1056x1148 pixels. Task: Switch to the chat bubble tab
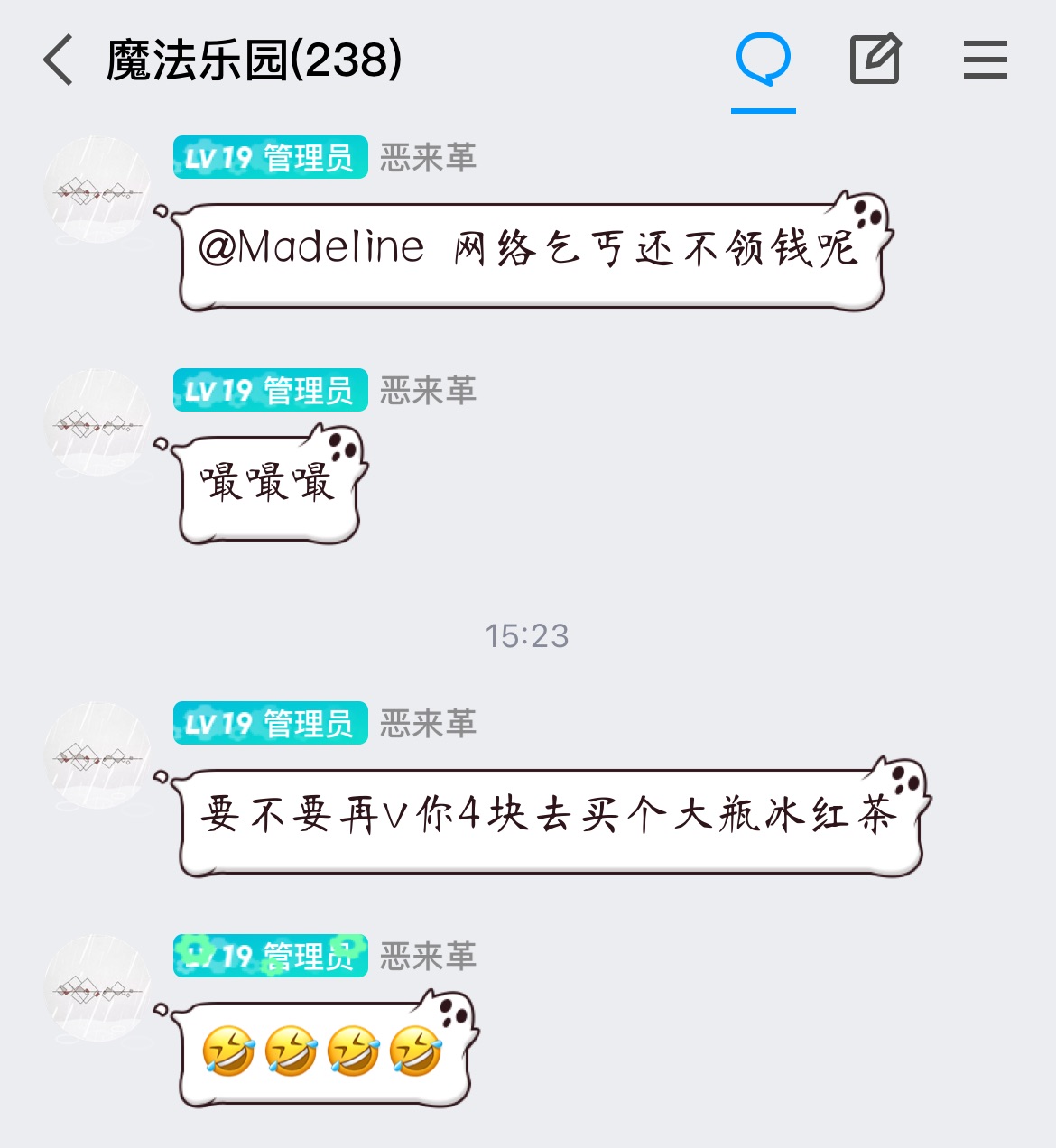click(764, 60)
